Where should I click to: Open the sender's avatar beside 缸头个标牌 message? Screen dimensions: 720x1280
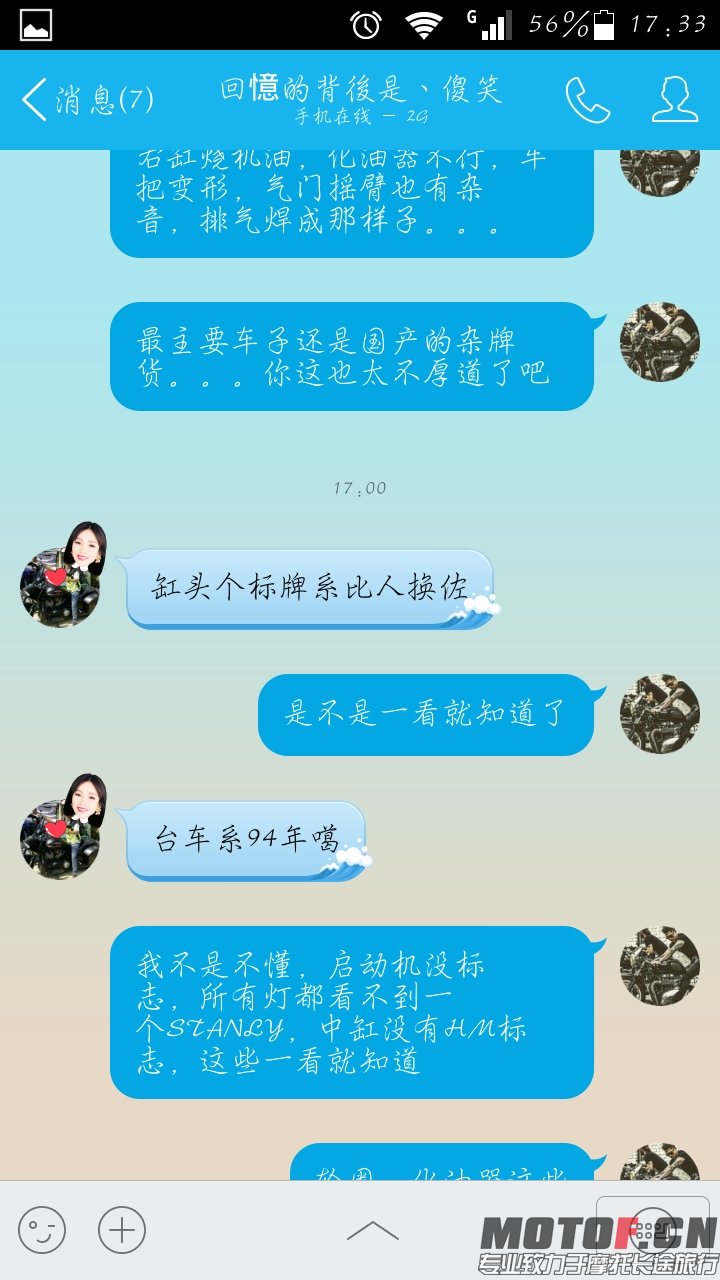click(60, 586)
